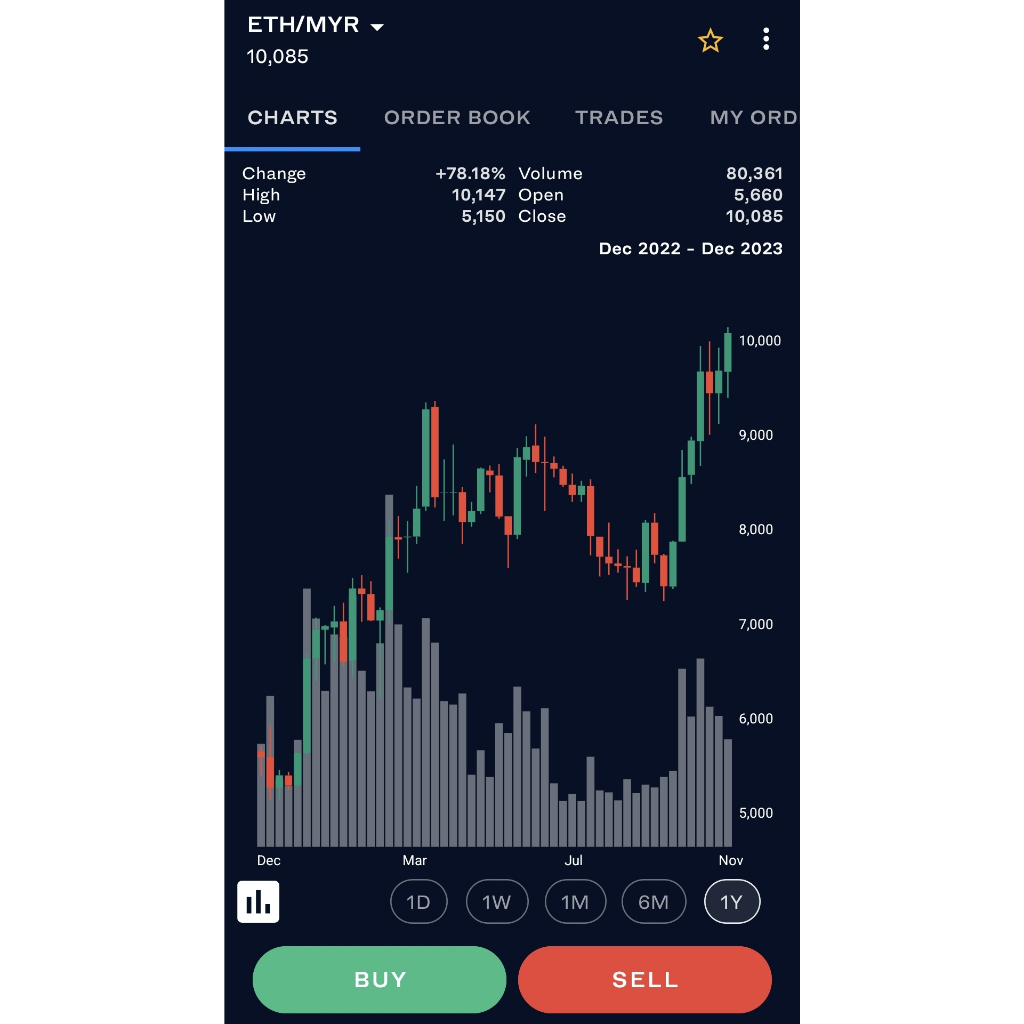Switch to the Order Book tab
This screenshot has height=1024, width=1024.
tap(457, 118)
